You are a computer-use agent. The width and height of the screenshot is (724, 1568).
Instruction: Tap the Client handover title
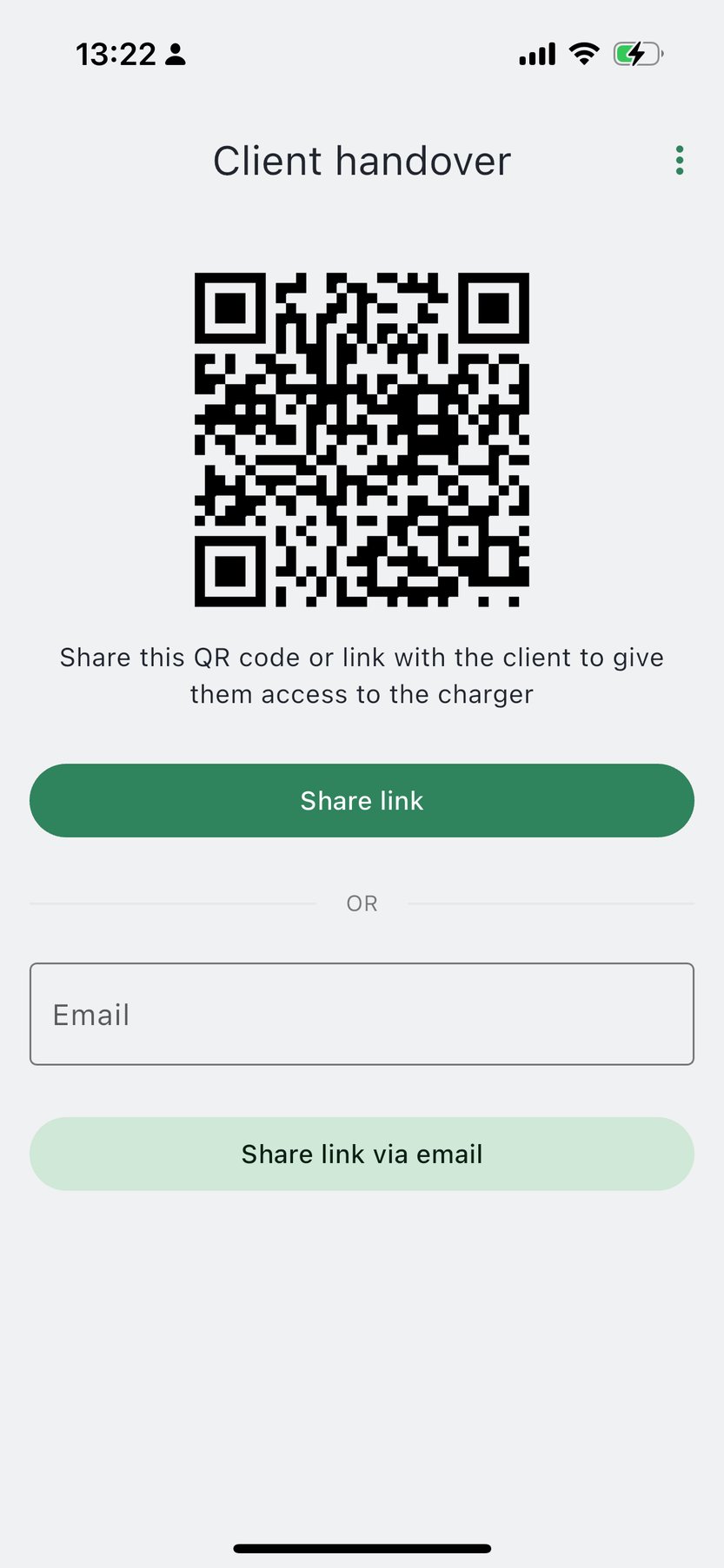[x=362, y=161]
